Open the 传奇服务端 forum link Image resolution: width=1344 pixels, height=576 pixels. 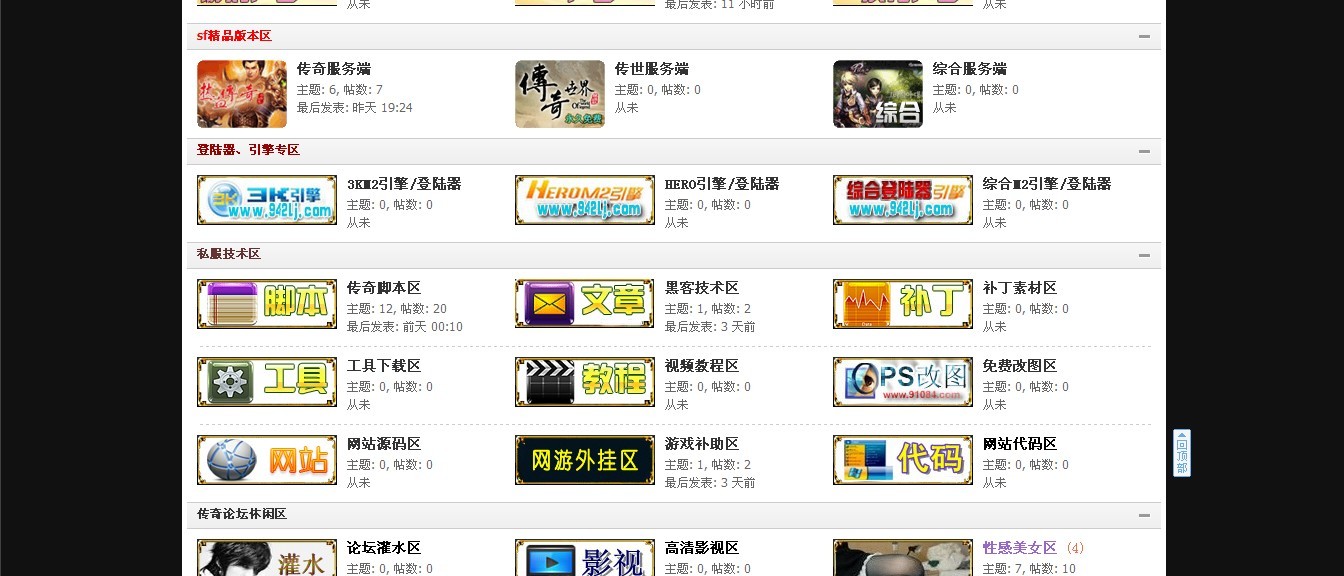click(x=333, y=69)
